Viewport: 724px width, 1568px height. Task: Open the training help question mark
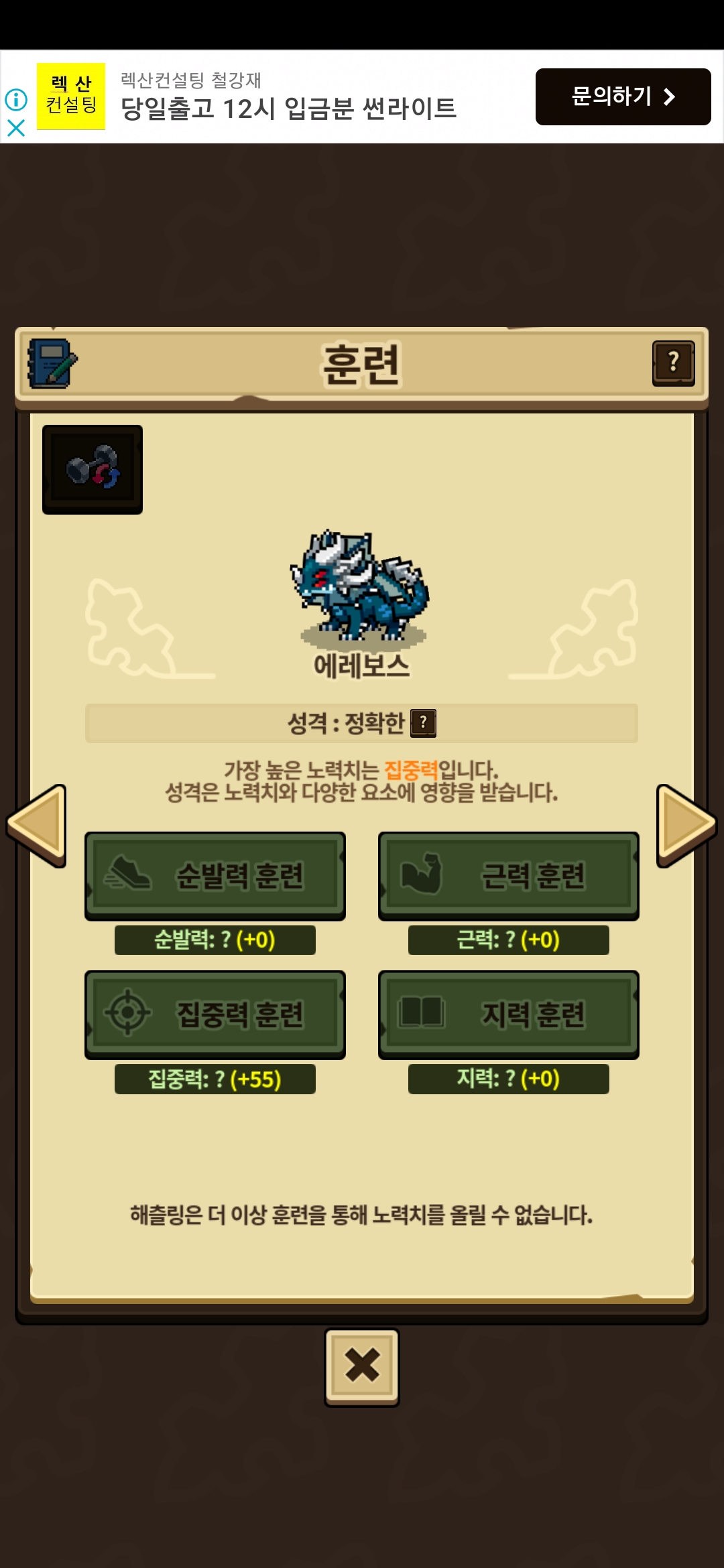(673, 363)
